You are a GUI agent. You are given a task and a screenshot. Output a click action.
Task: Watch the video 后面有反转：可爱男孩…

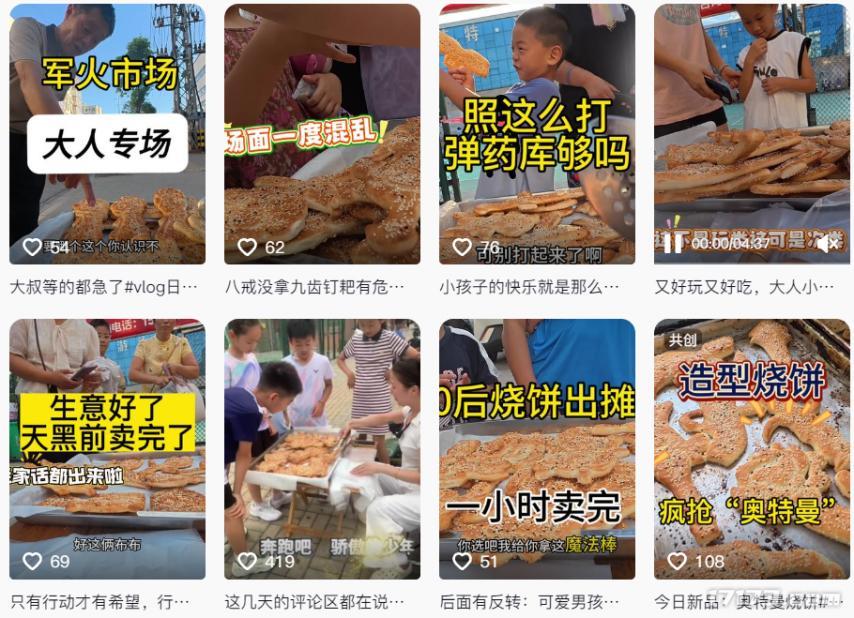point(537,449)
